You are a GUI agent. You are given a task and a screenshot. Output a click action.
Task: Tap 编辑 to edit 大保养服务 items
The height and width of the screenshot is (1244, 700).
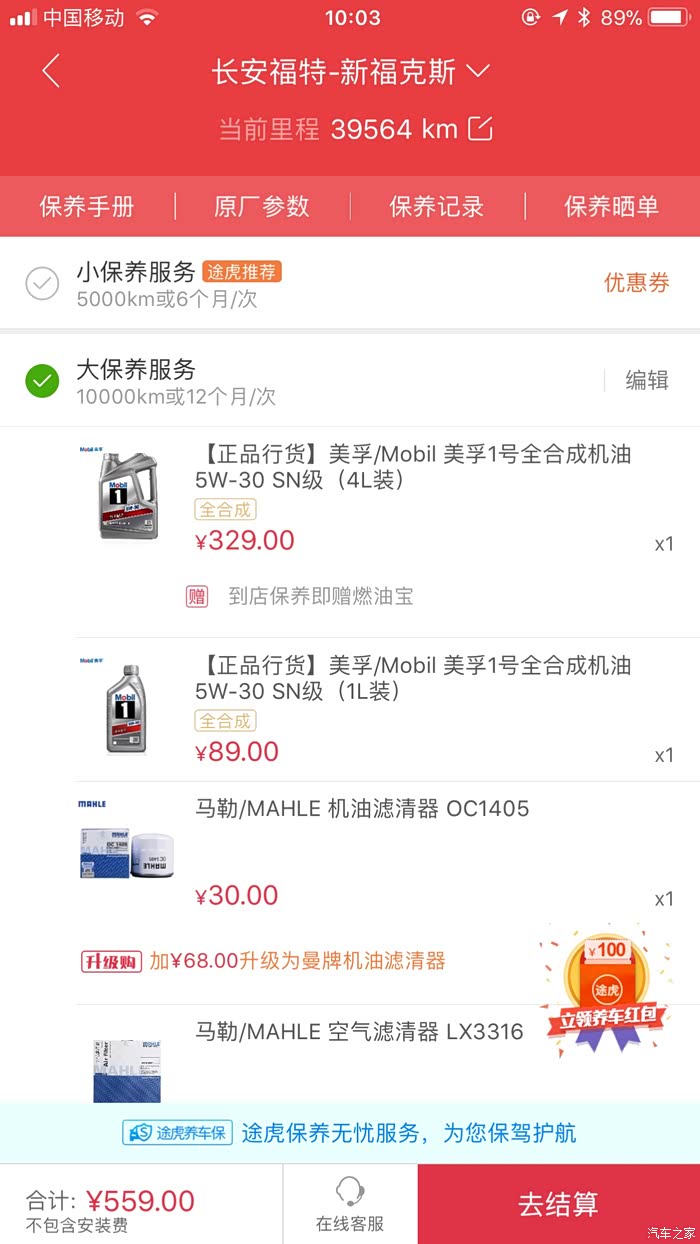[x=646, y=380]
